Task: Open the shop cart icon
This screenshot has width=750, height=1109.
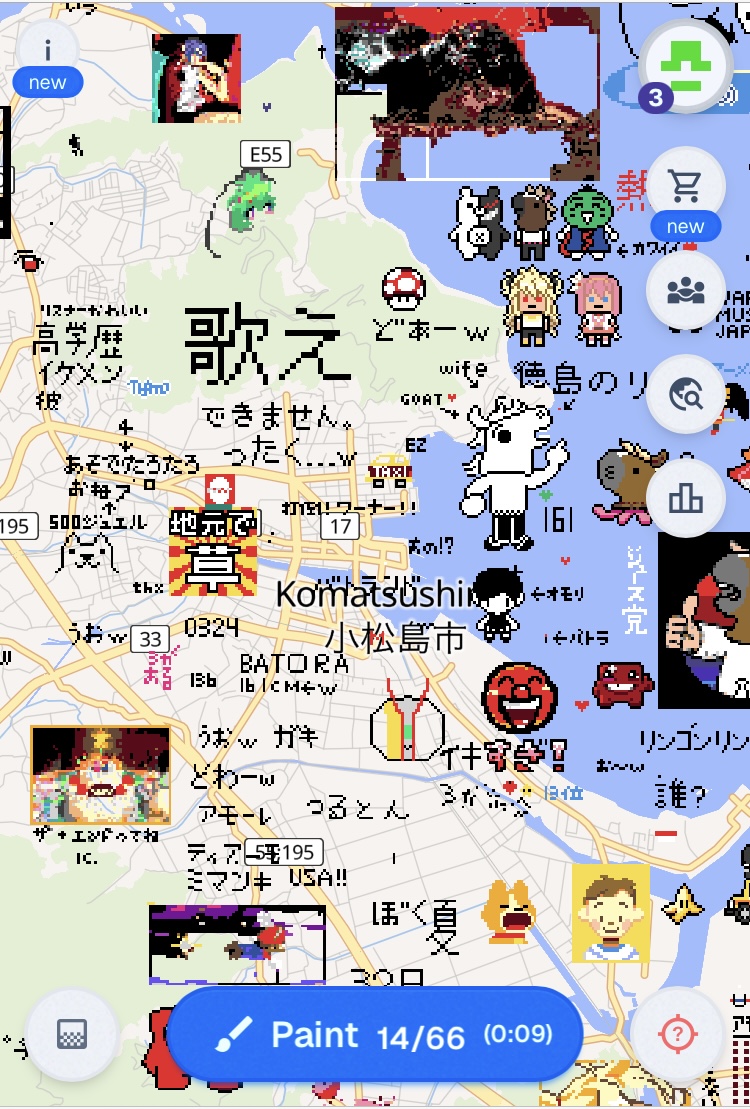Action: (x=685, y=186)
